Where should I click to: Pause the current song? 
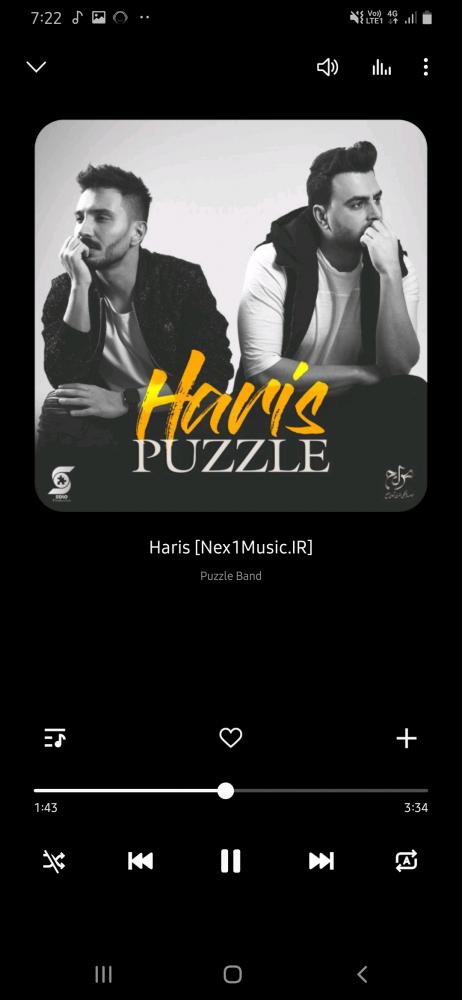pos(230,861)
